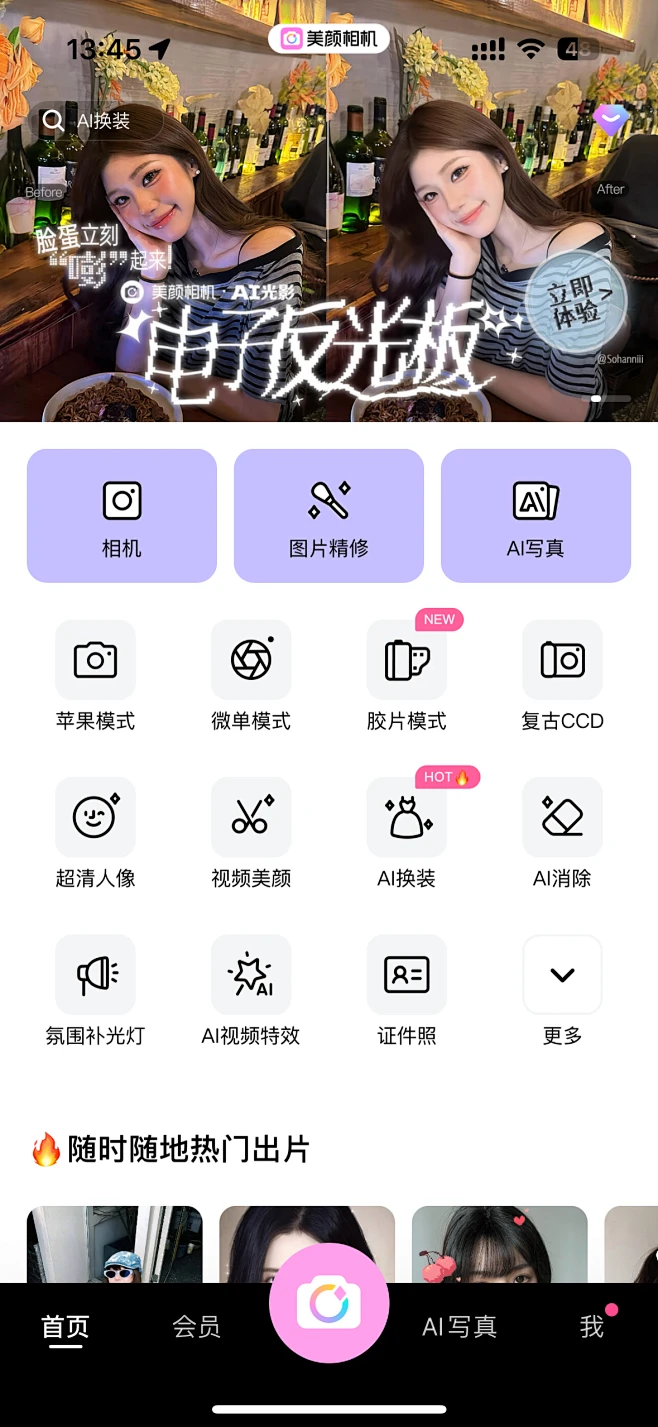Launch the AI写真 purple card
The image size is (658, 1427).
click(x=536, y=515)
